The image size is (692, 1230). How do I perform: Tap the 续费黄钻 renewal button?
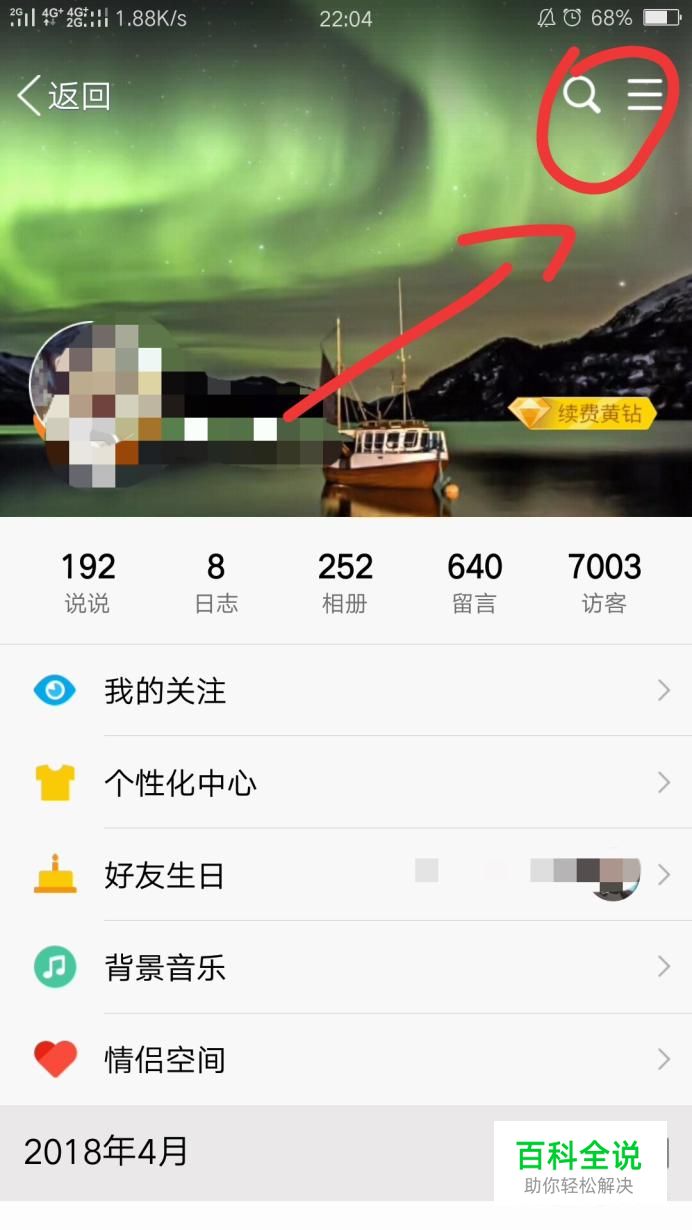point(583,413)
